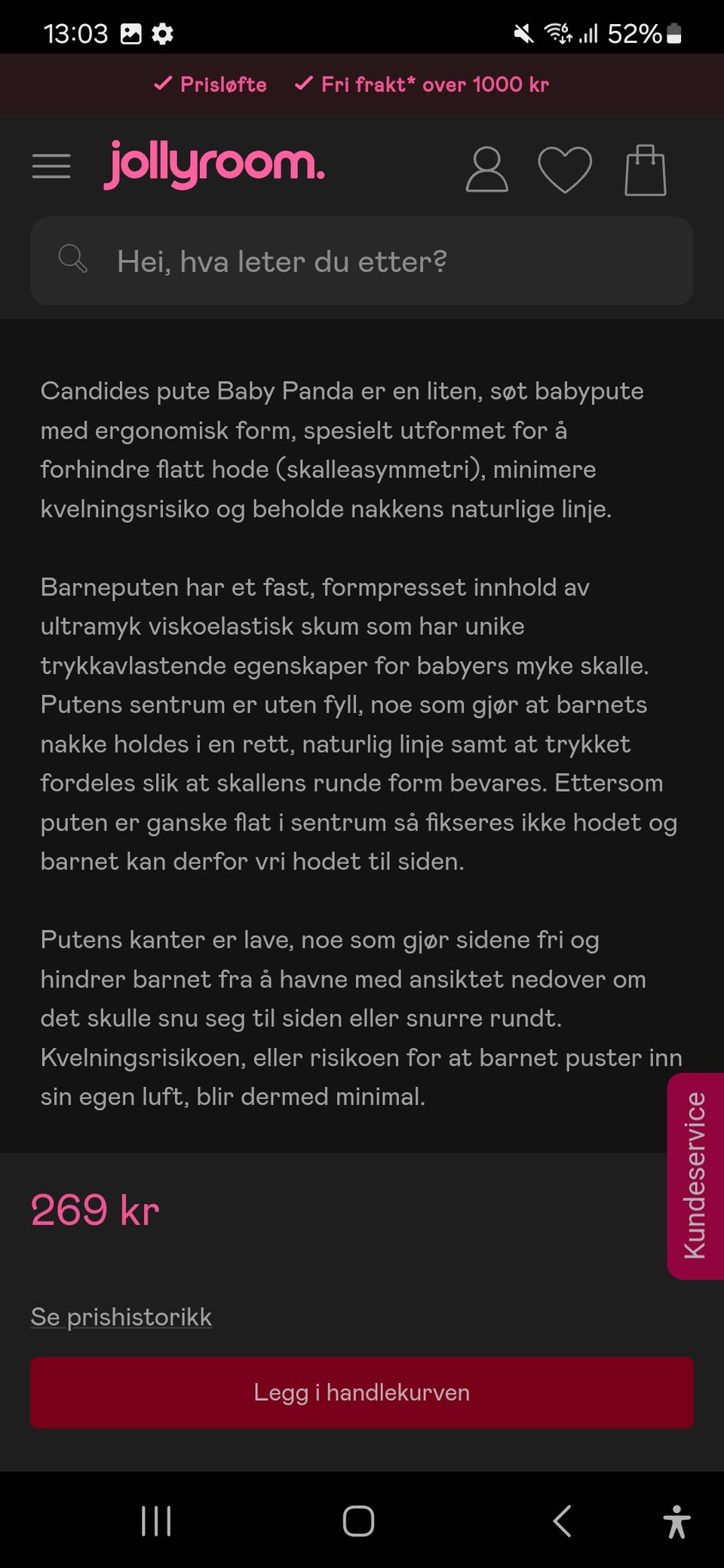
Task: Open the settings gear in status bar
Action: [x=162, y=33]
